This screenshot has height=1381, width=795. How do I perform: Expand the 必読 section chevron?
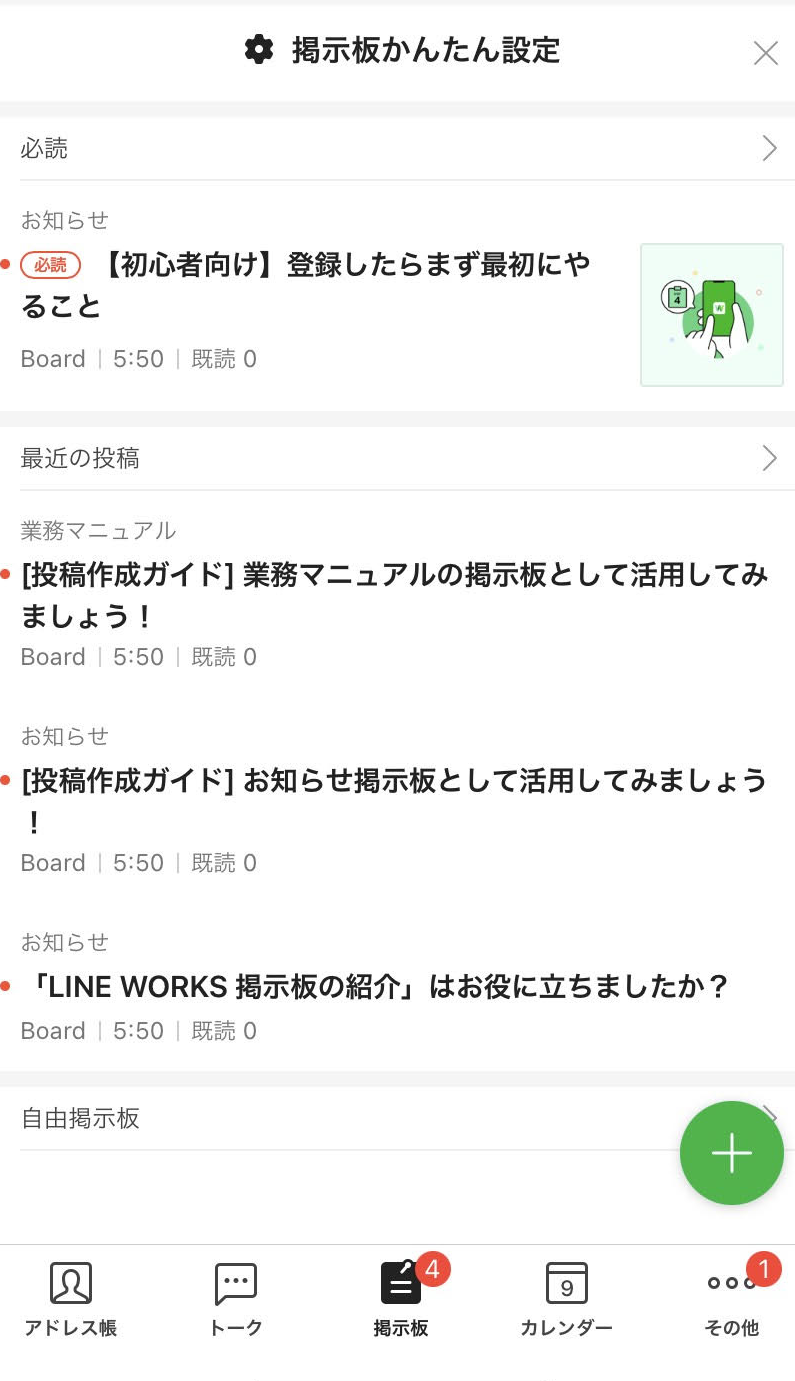pos(768,147)
